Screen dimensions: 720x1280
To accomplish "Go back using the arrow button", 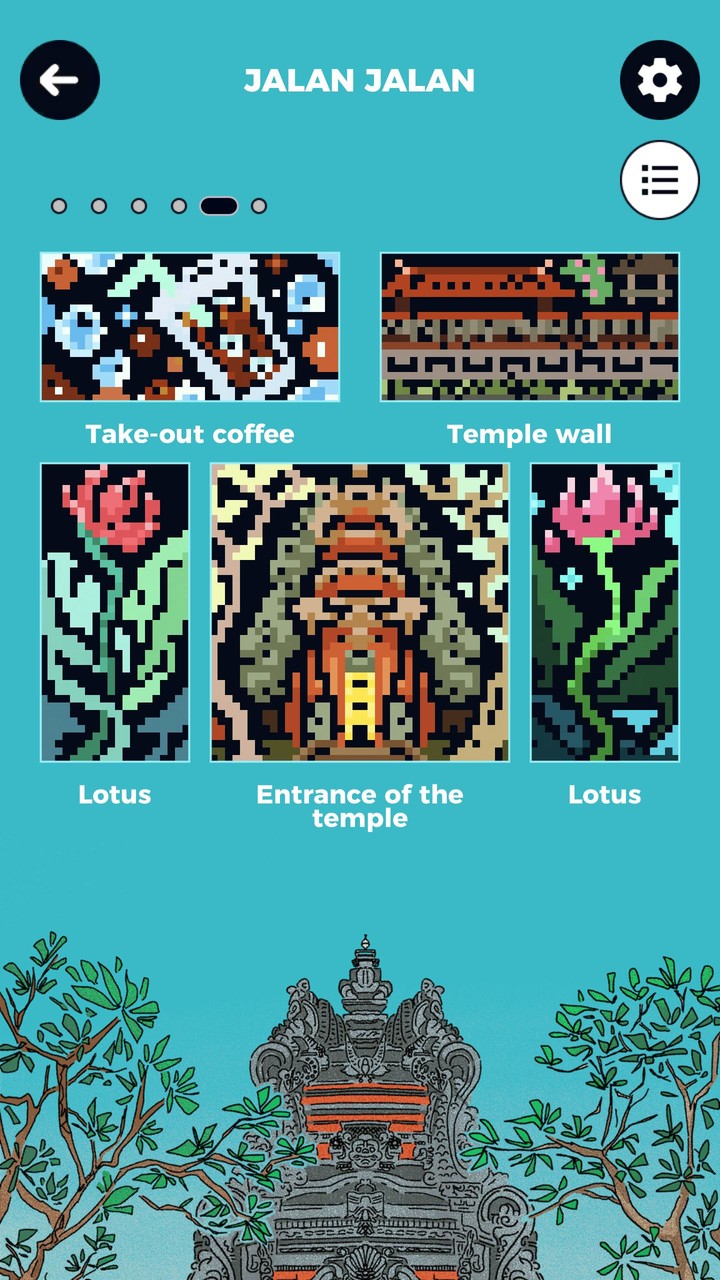I will click(x=60, y=80).
